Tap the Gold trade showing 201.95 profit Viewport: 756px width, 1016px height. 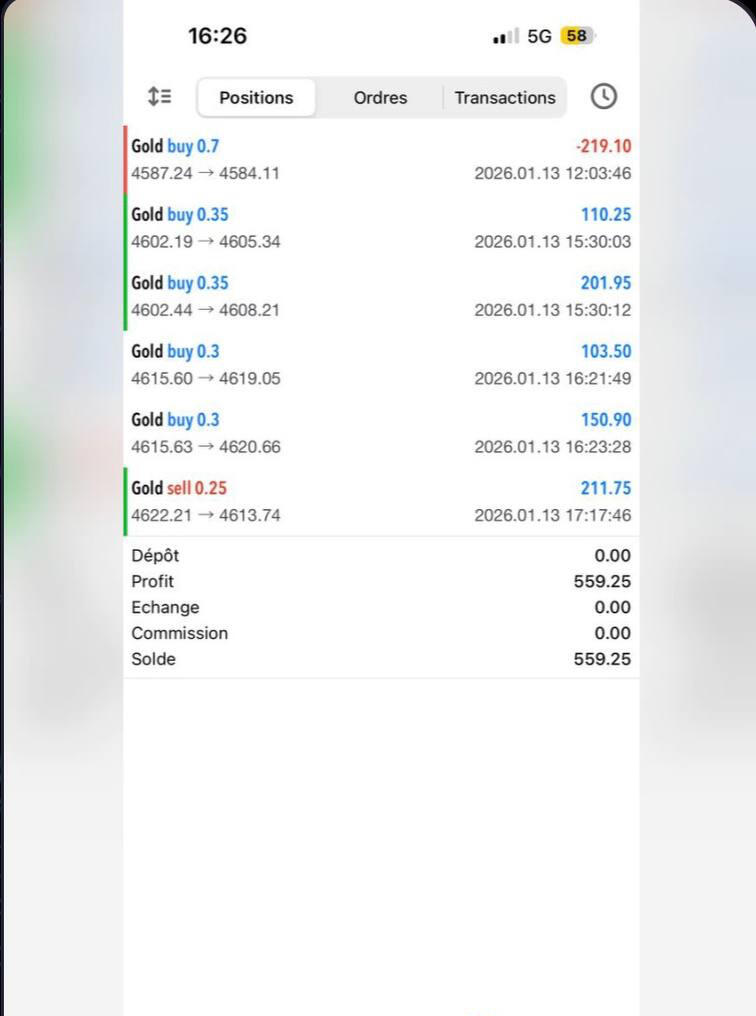point(380,295)
